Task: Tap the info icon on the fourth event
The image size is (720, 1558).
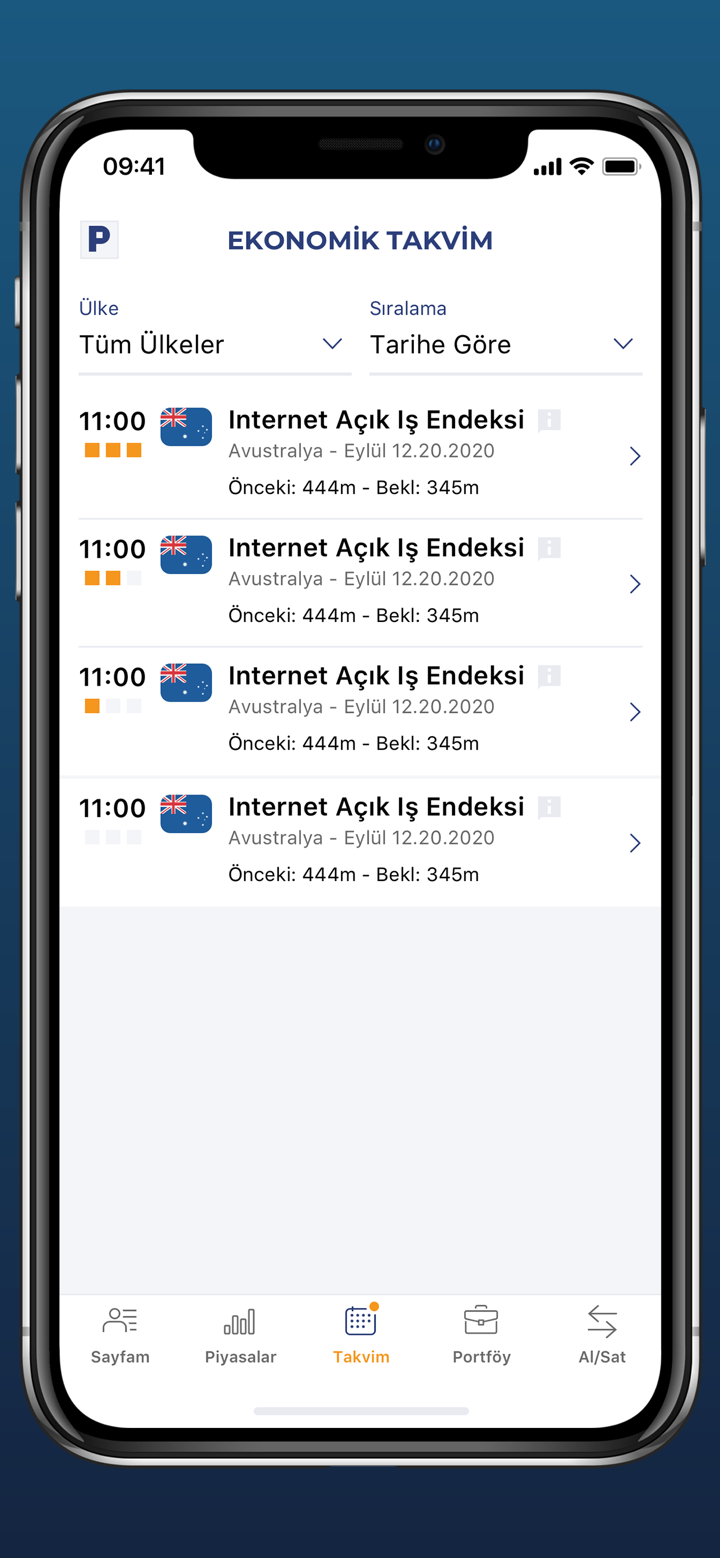Action: pos(549,807)
